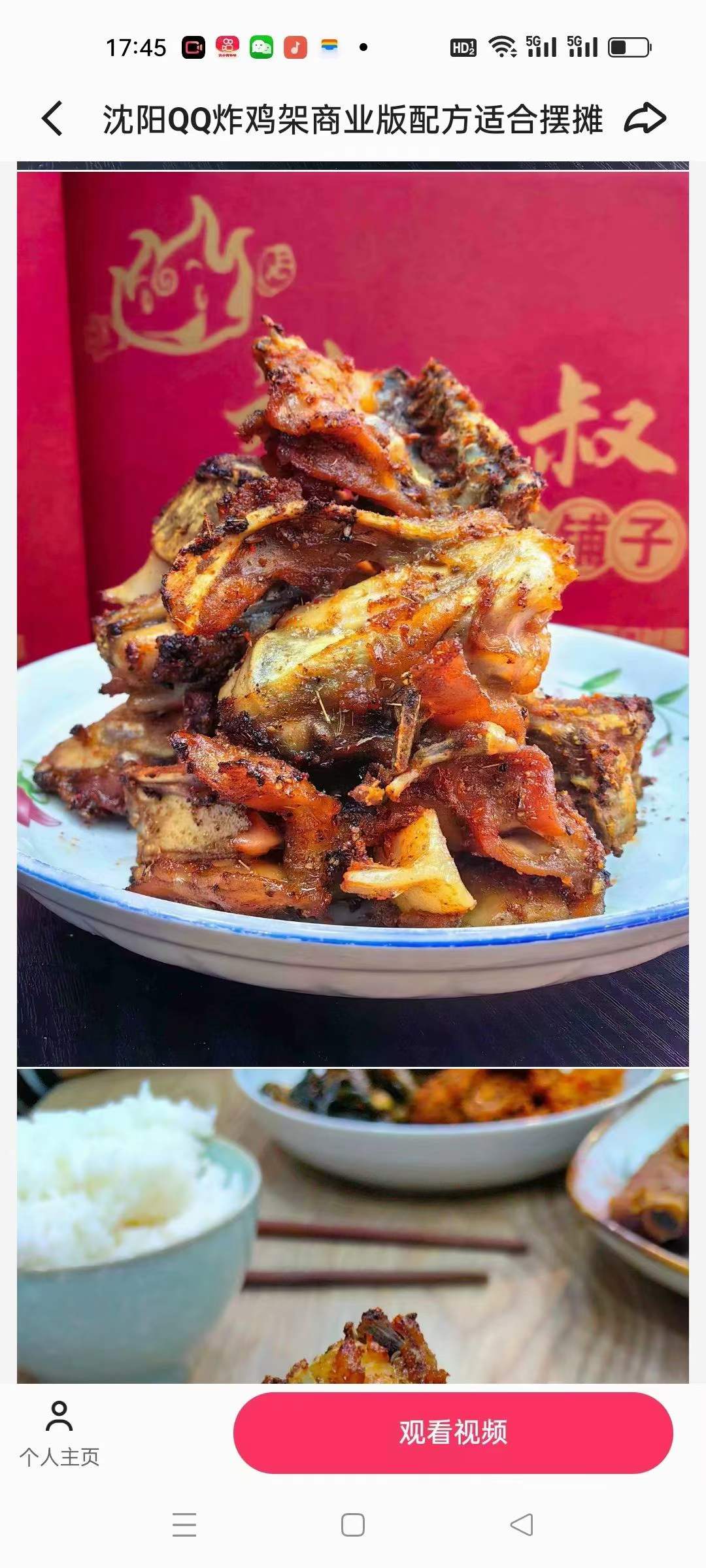Open the fried chicken rack photo
Screen dimensions: 706x1568
353,619
